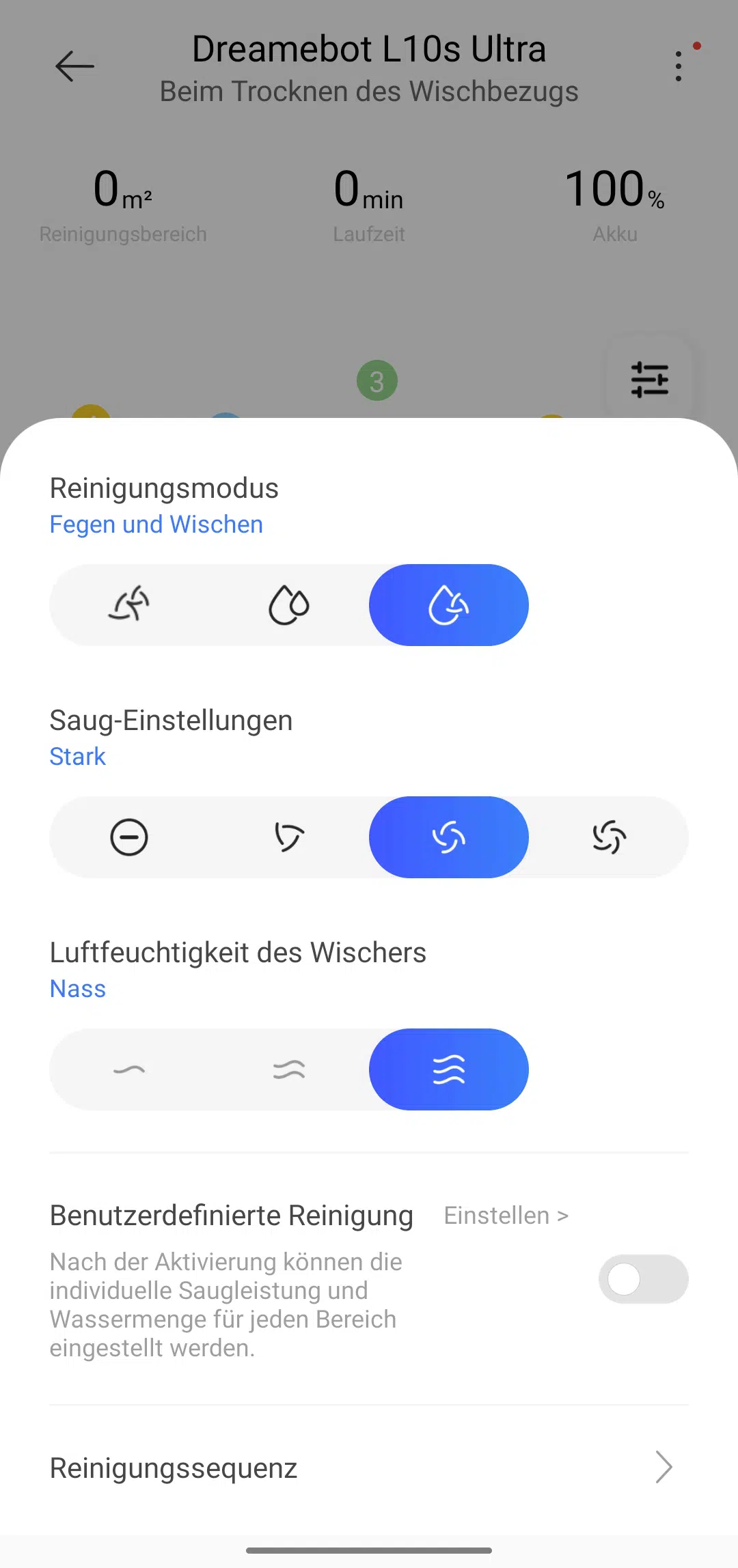This screenshot has height=1568, width=738.
Task: Enable the Benutzerdefinierte Reinigung switch
Action: point(643,1279)
